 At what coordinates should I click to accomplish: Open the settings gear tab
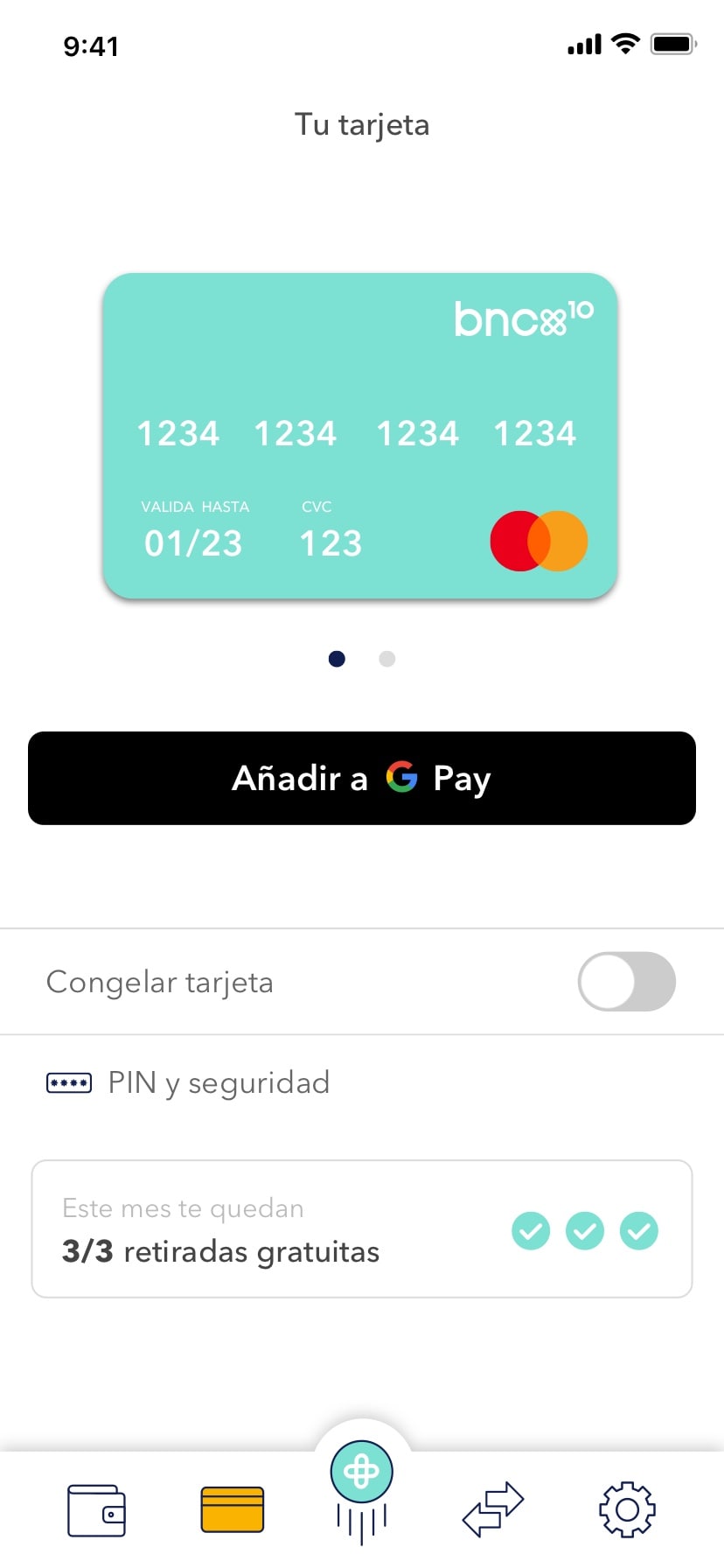626,1510
